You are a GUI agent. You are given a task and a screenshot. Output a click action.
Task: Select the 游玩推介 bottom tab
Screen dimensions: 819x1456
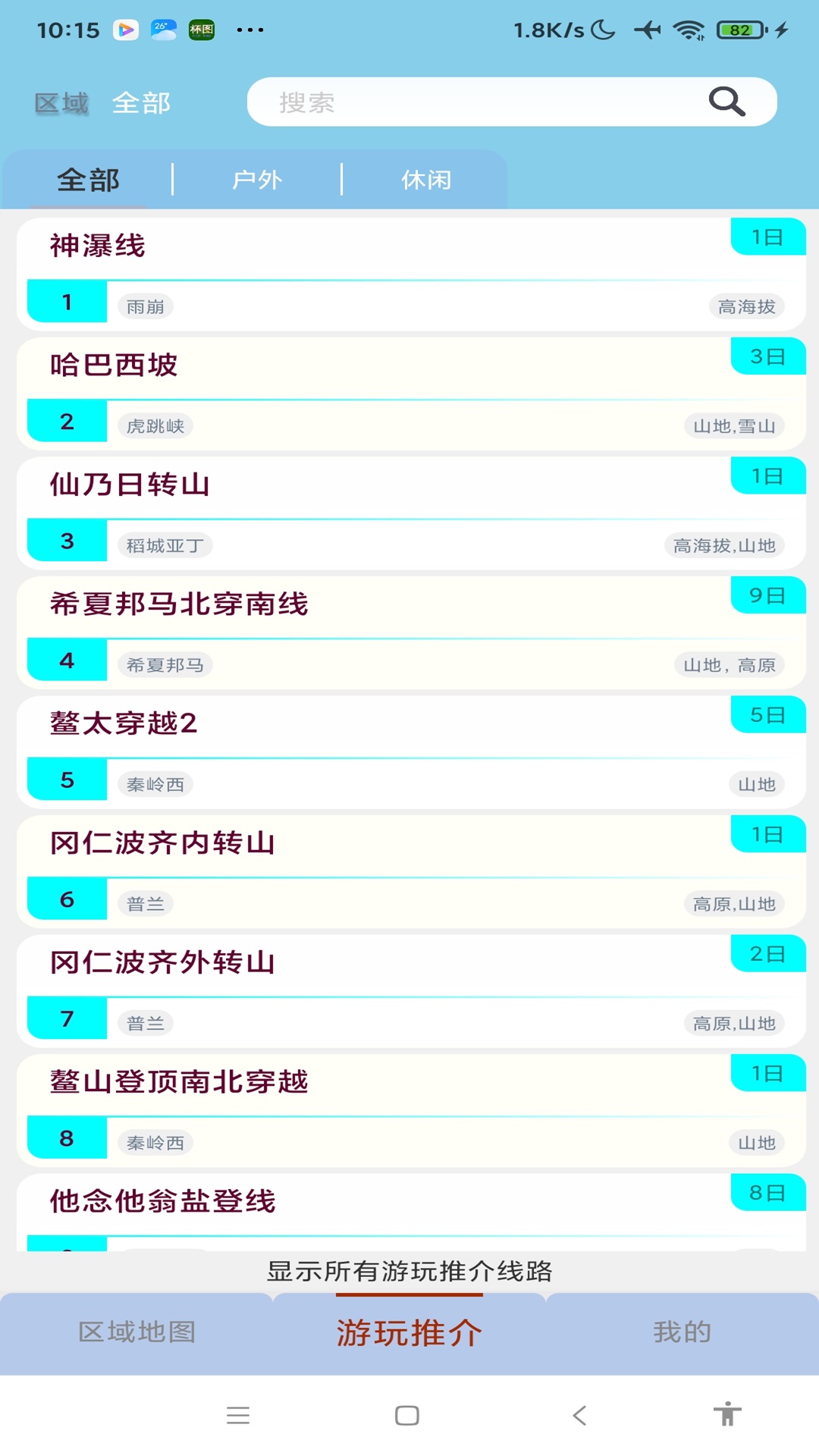pyautogui.click(x=409, y=1332)
